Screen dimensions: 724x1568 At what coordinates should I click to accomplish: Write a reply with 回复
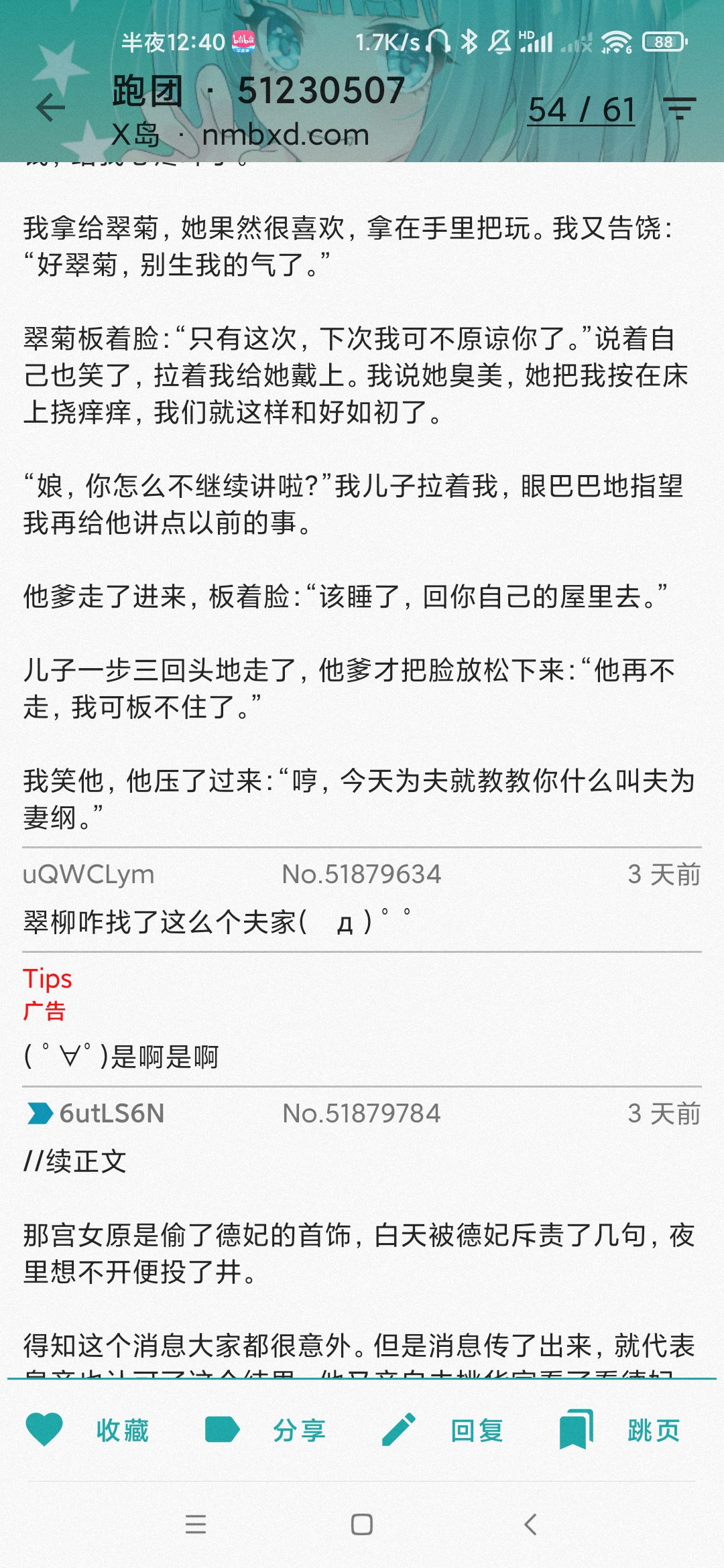coord(442,1430)
